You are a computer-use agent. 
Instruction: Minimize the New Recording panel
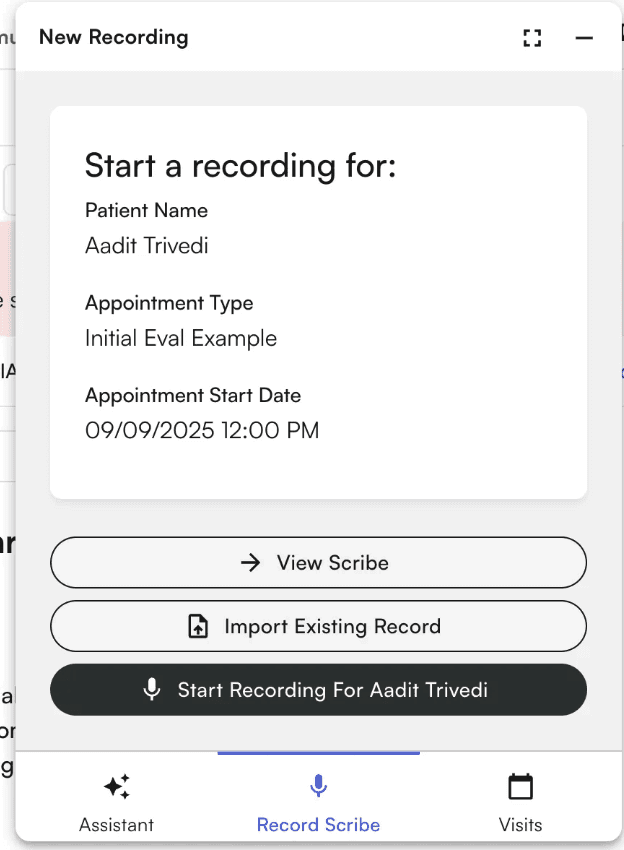click(584, 38)
